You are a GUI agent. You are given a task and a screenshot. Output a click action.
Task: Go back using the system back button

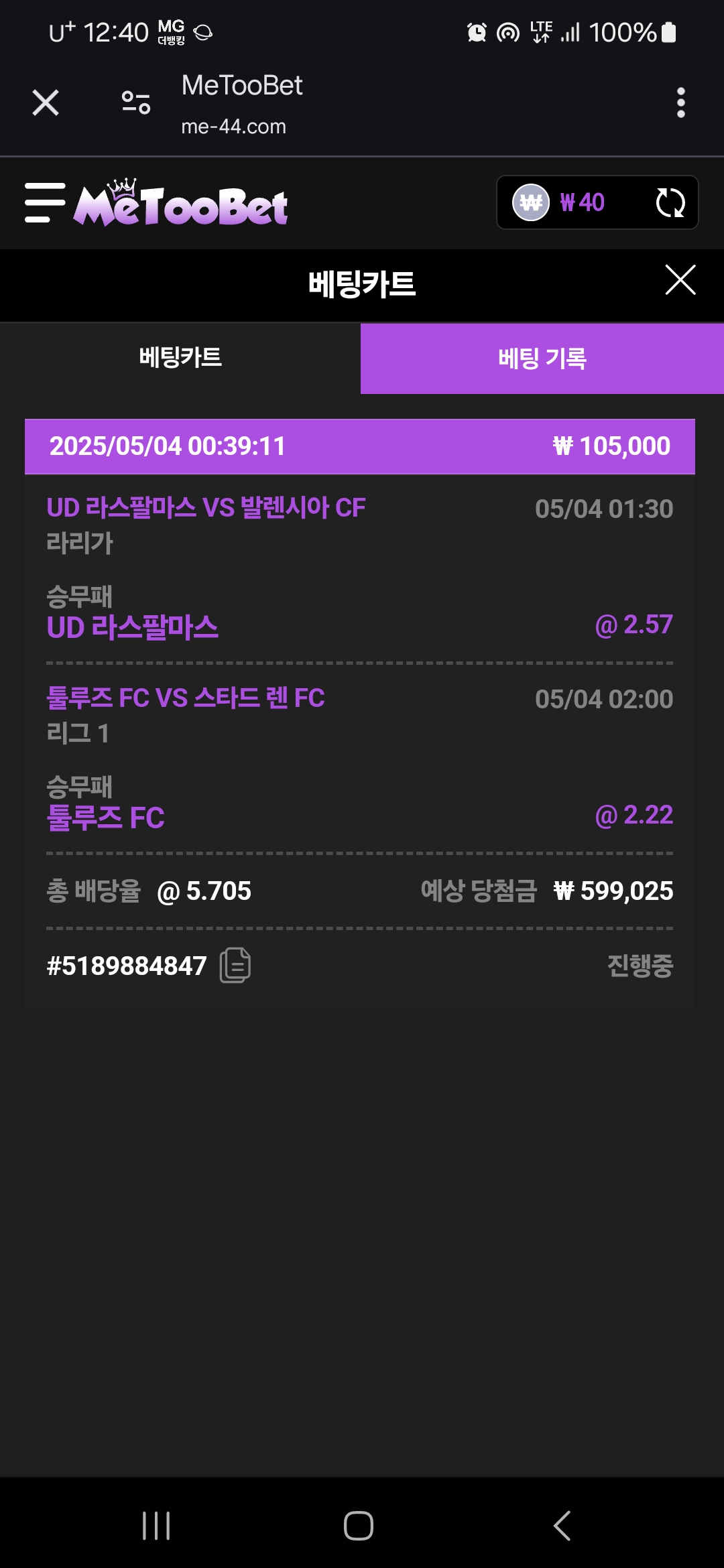[x=562, y=1526]
